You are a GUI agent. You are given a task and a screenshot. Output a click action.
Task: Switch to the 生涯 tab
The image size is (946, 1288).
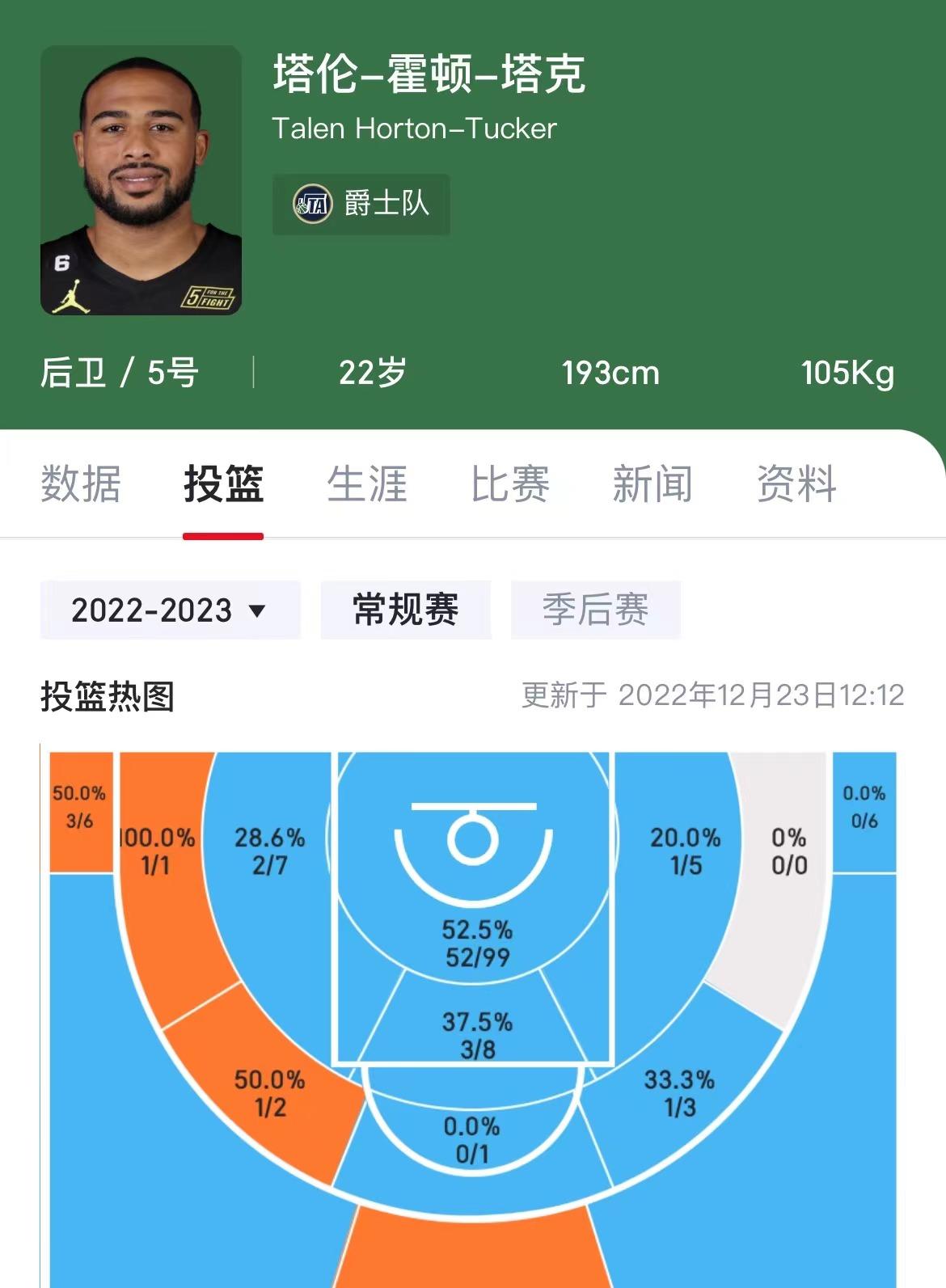click(366, 484)
